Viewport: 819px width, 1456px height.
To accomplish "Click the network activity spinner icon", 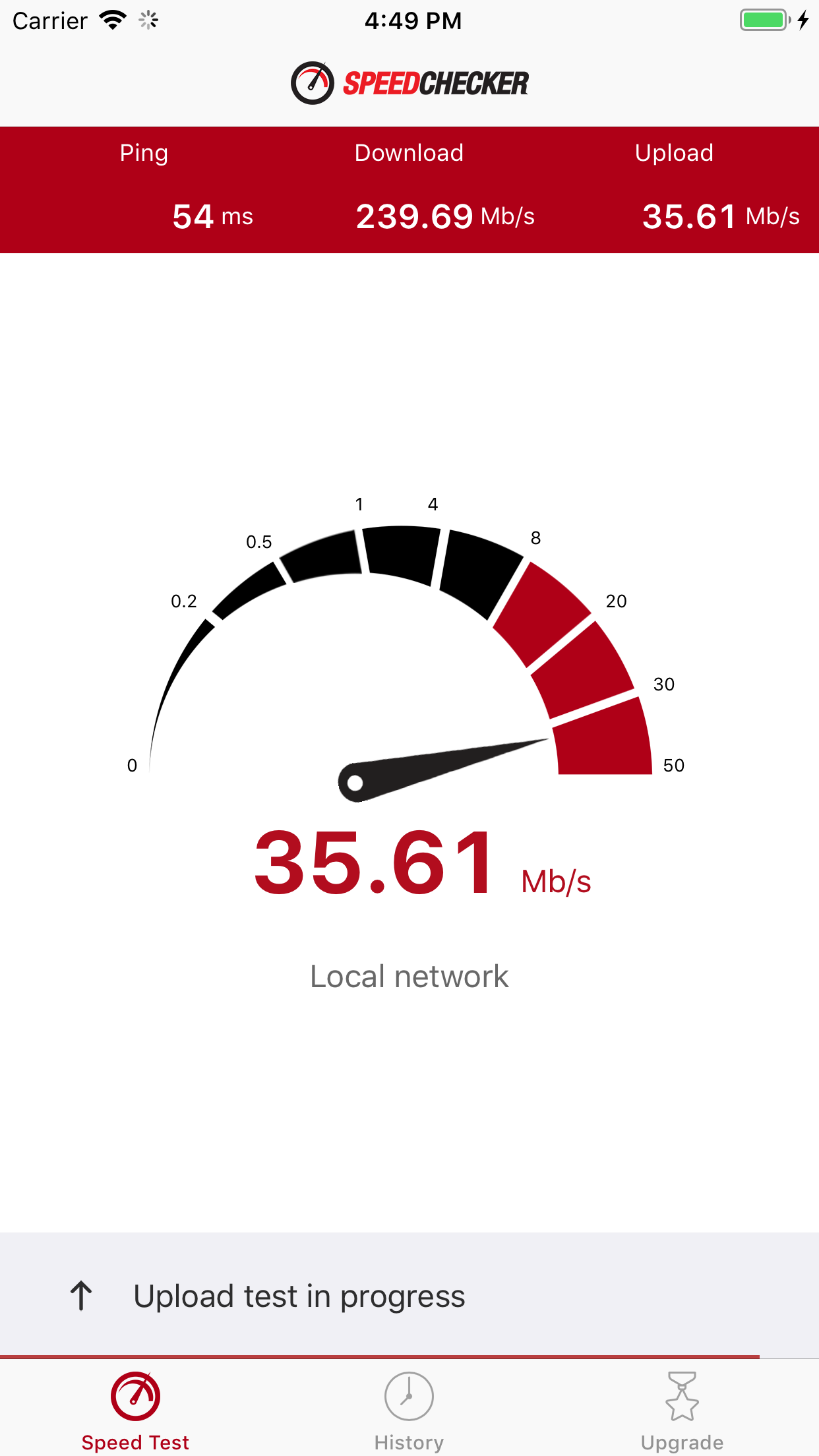I will pos(148,20).
